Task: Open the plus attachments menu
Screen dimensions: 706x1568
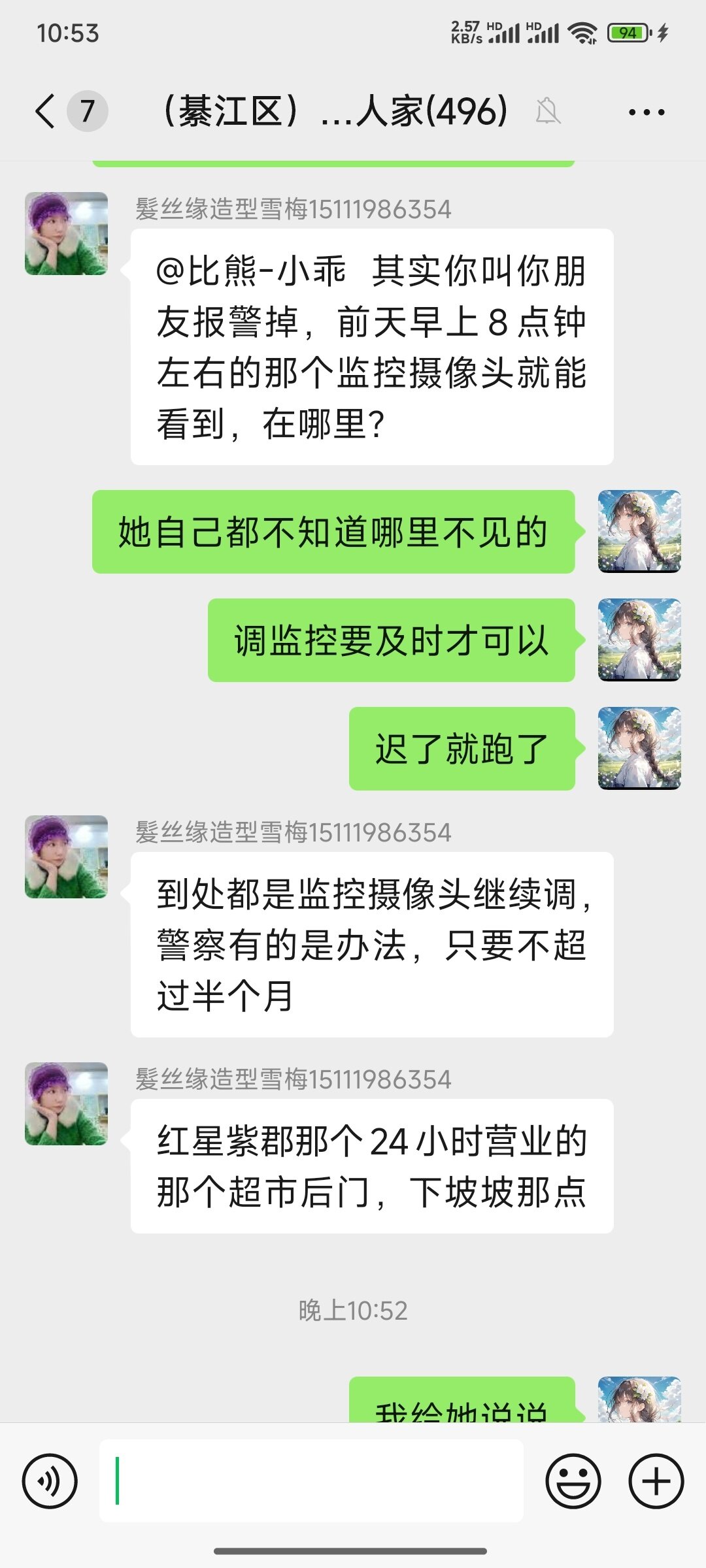Action: (x=656, y=1481)
